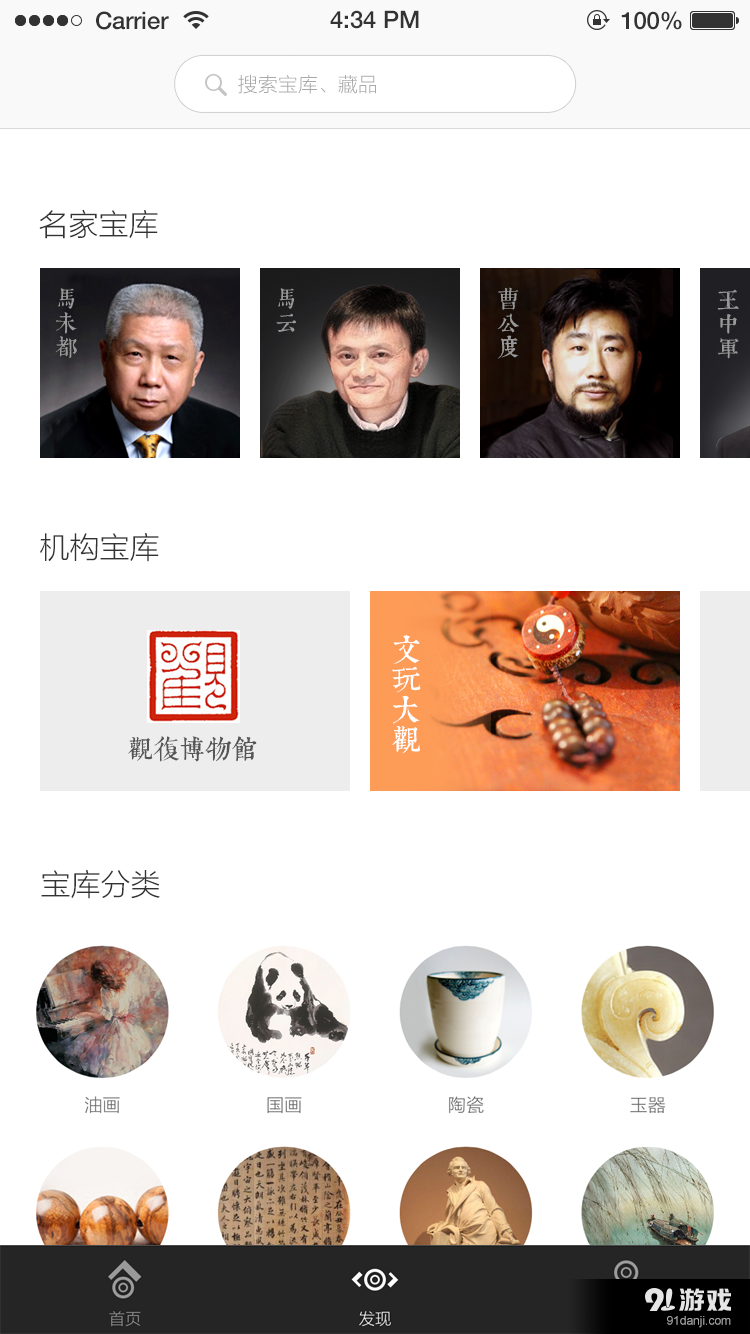The image size is (750, 1334).
Task: Select the 油画 category
Action: click(x=102, y=1012)
